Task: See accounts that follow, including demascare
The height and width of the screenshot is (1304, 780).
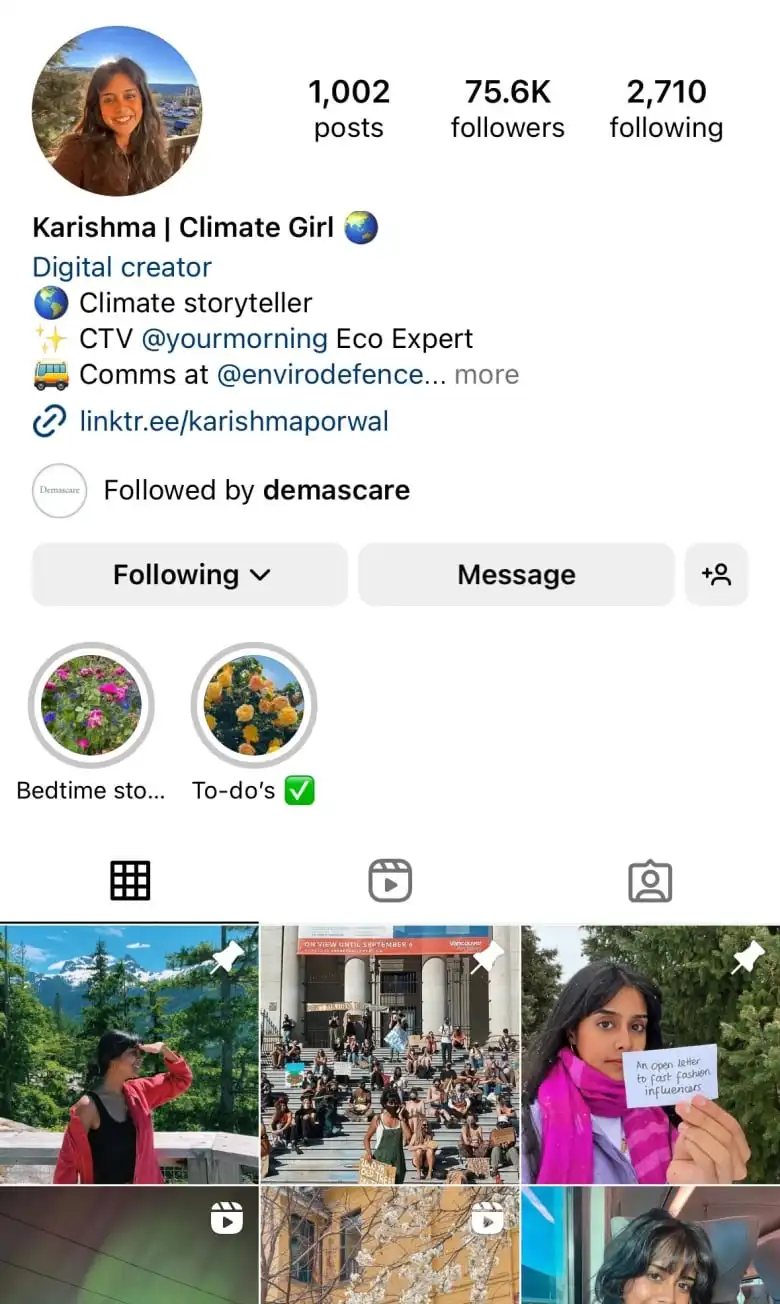Action: click(256, 490)
